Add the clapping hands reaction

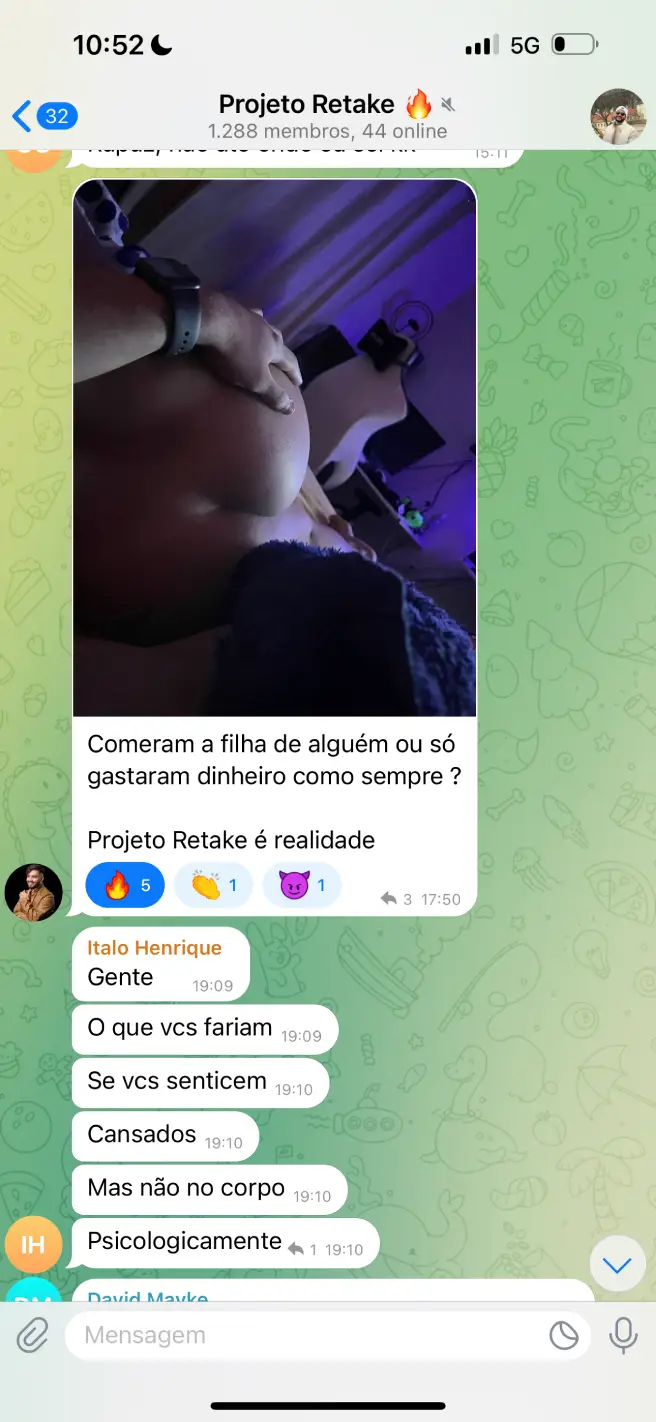pyautogui.click(x=213, y=885)
